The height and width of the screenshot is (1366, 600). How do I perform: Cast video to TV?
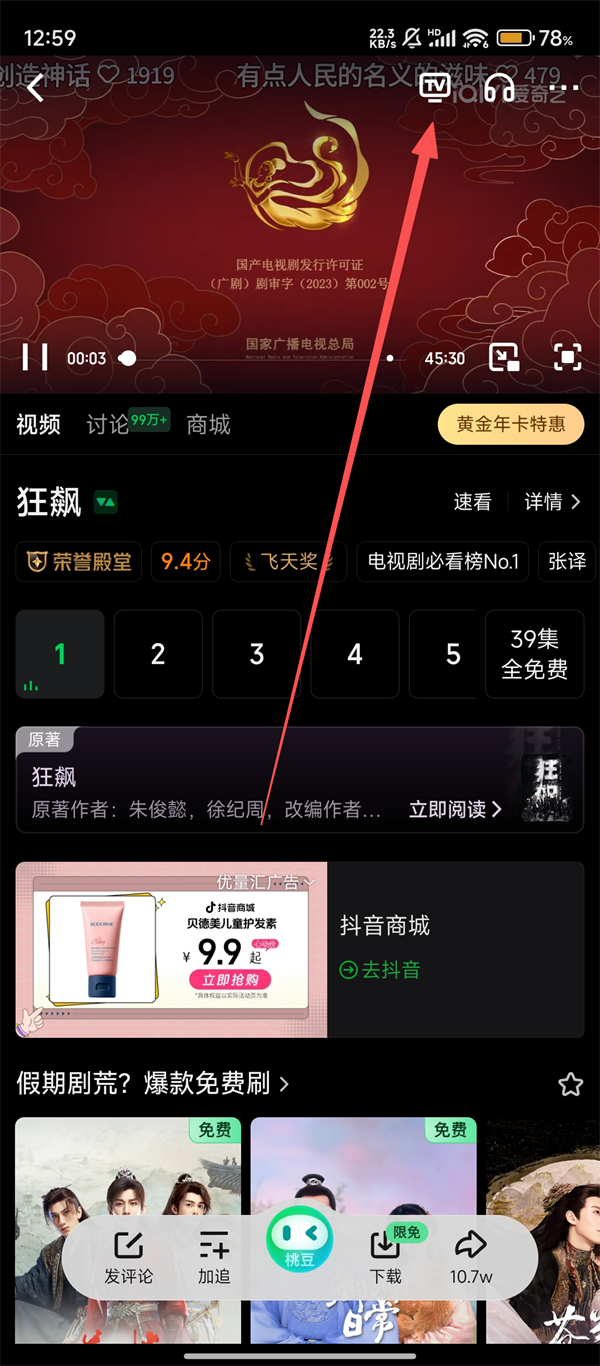tap(434, 88)
